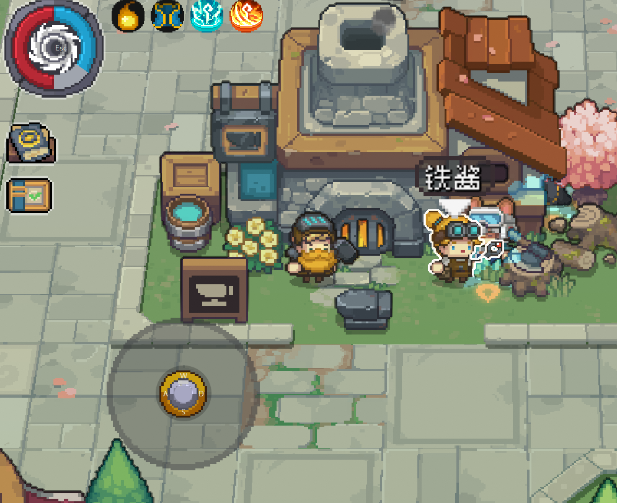This screenshot has width=617, height=503.
Task: Open the journal book icon
Action: coord(31,143)
